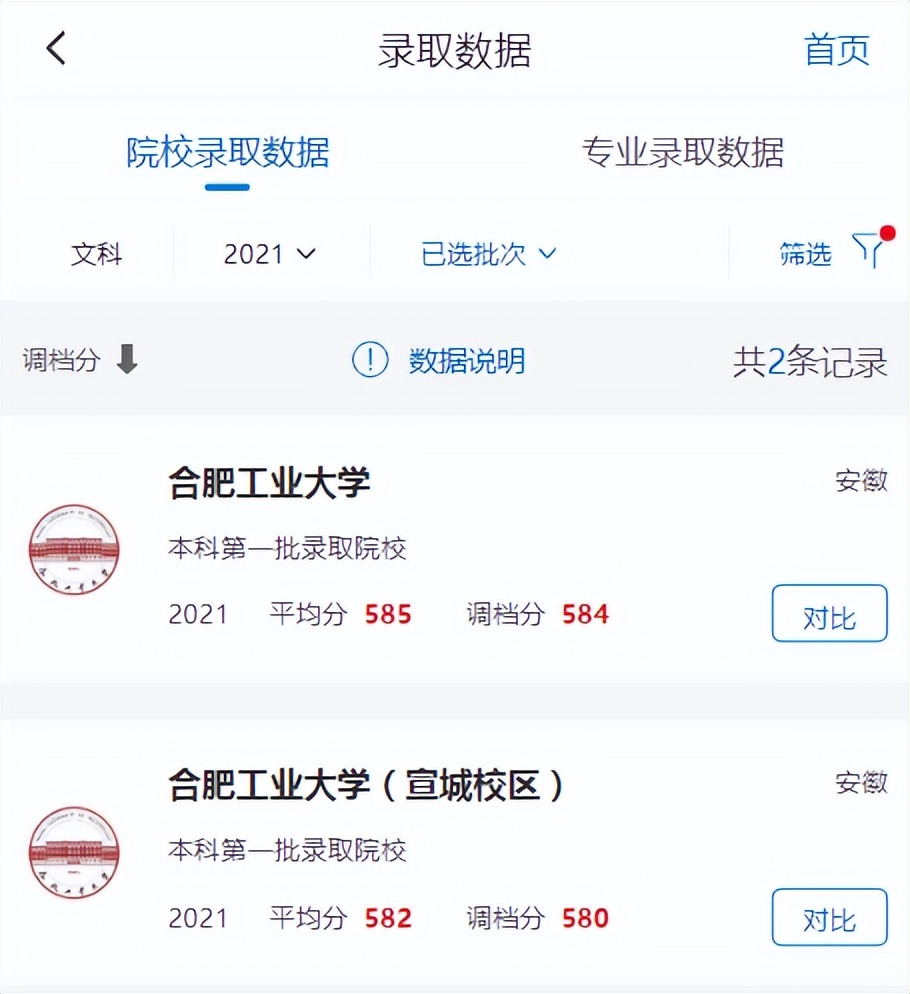Open the 数据说明 explanation link
910x994 pixels.
coord(466,361)
